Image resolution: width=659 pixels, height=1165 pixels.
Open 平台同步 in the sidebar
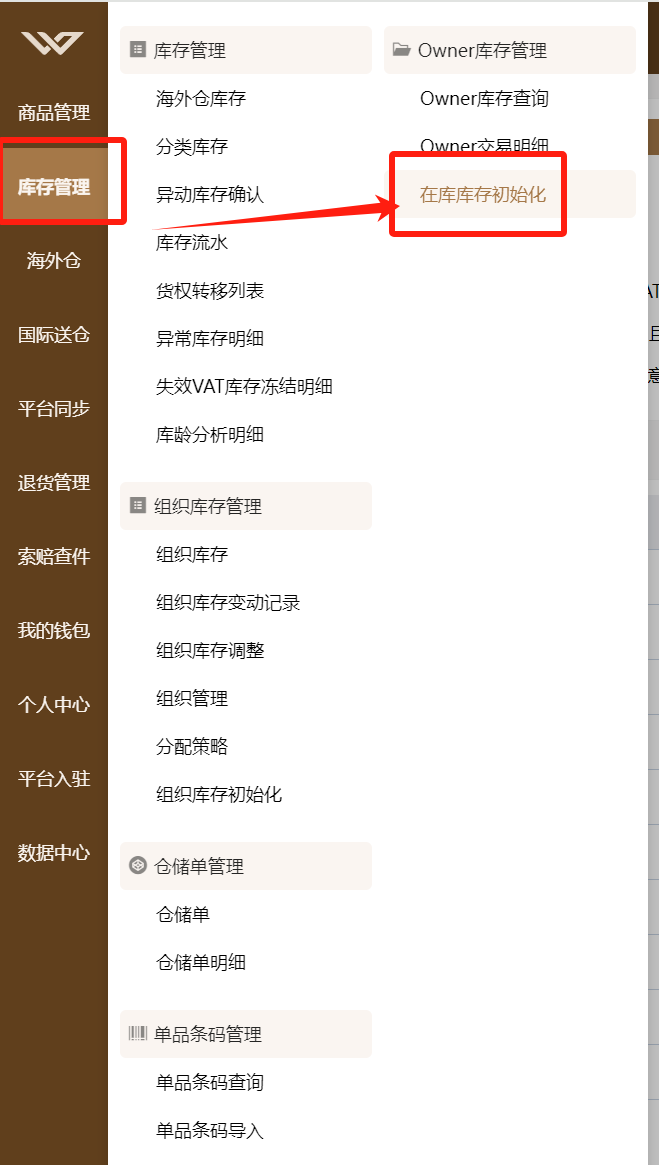tap(53, 409)
